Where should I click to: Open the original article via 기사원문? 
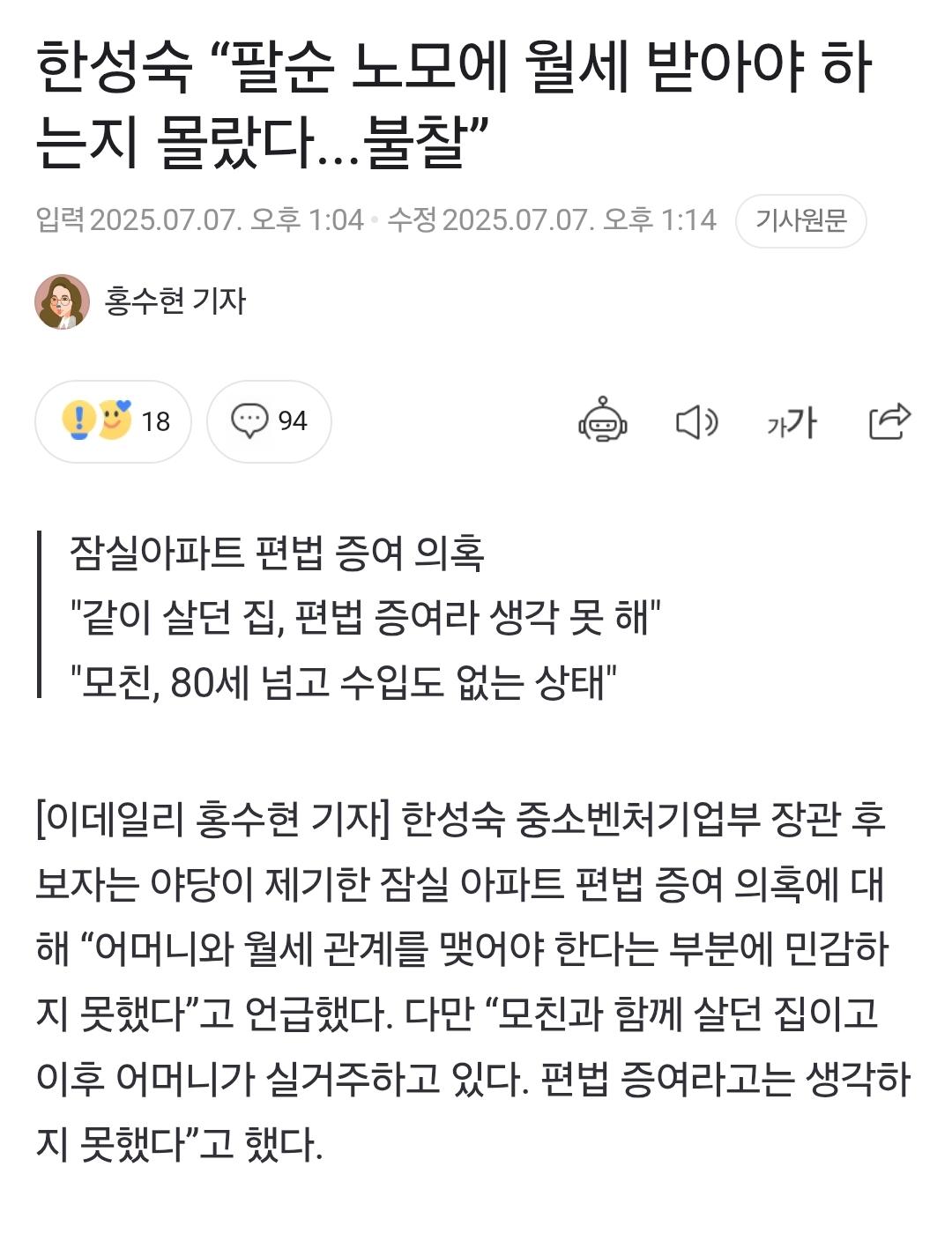point(800,220)
